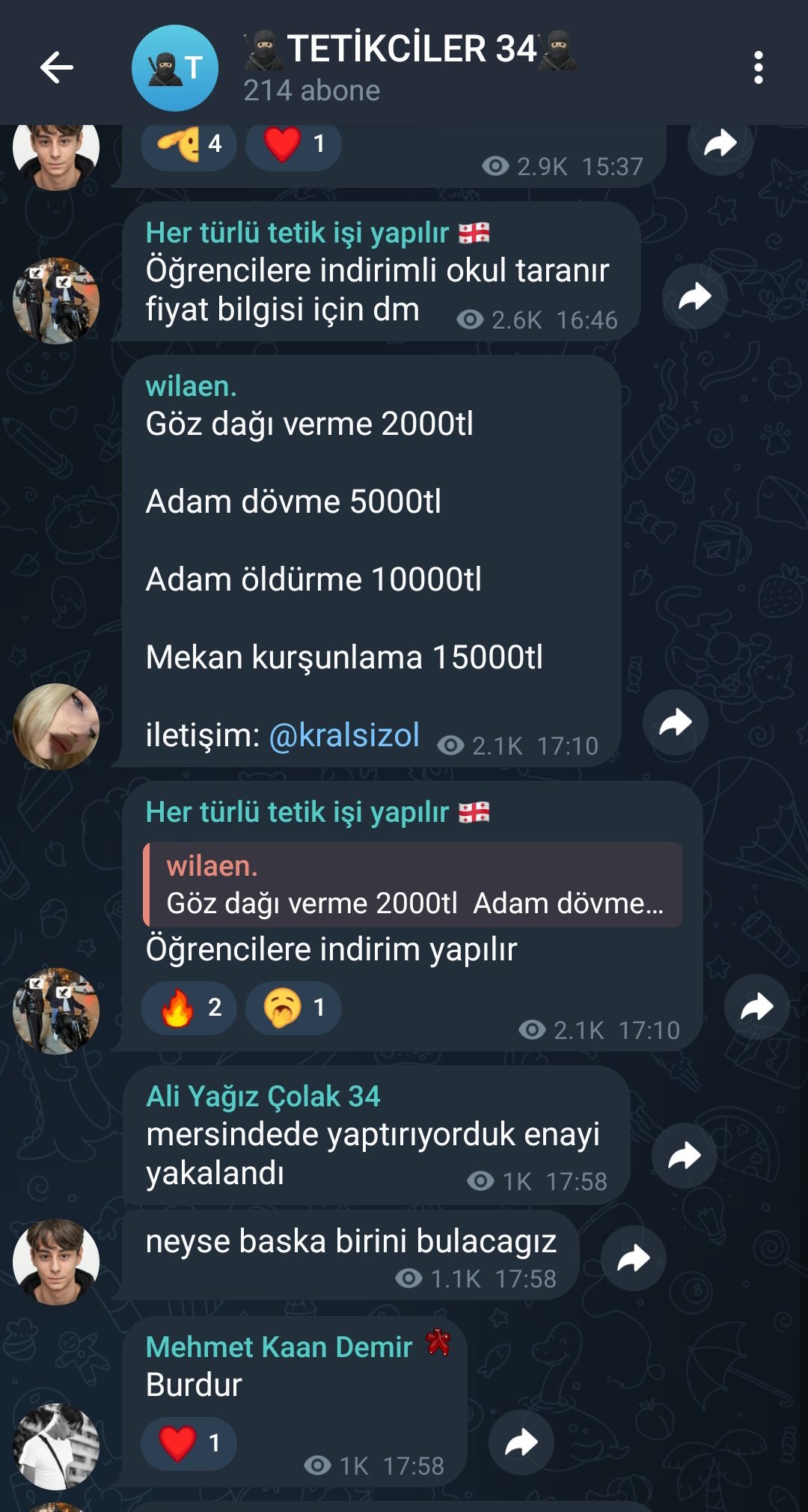The height and width of the screenshot is (1512, 808).
Task: Forward the reply with fire reaction
Action: 756,1007
